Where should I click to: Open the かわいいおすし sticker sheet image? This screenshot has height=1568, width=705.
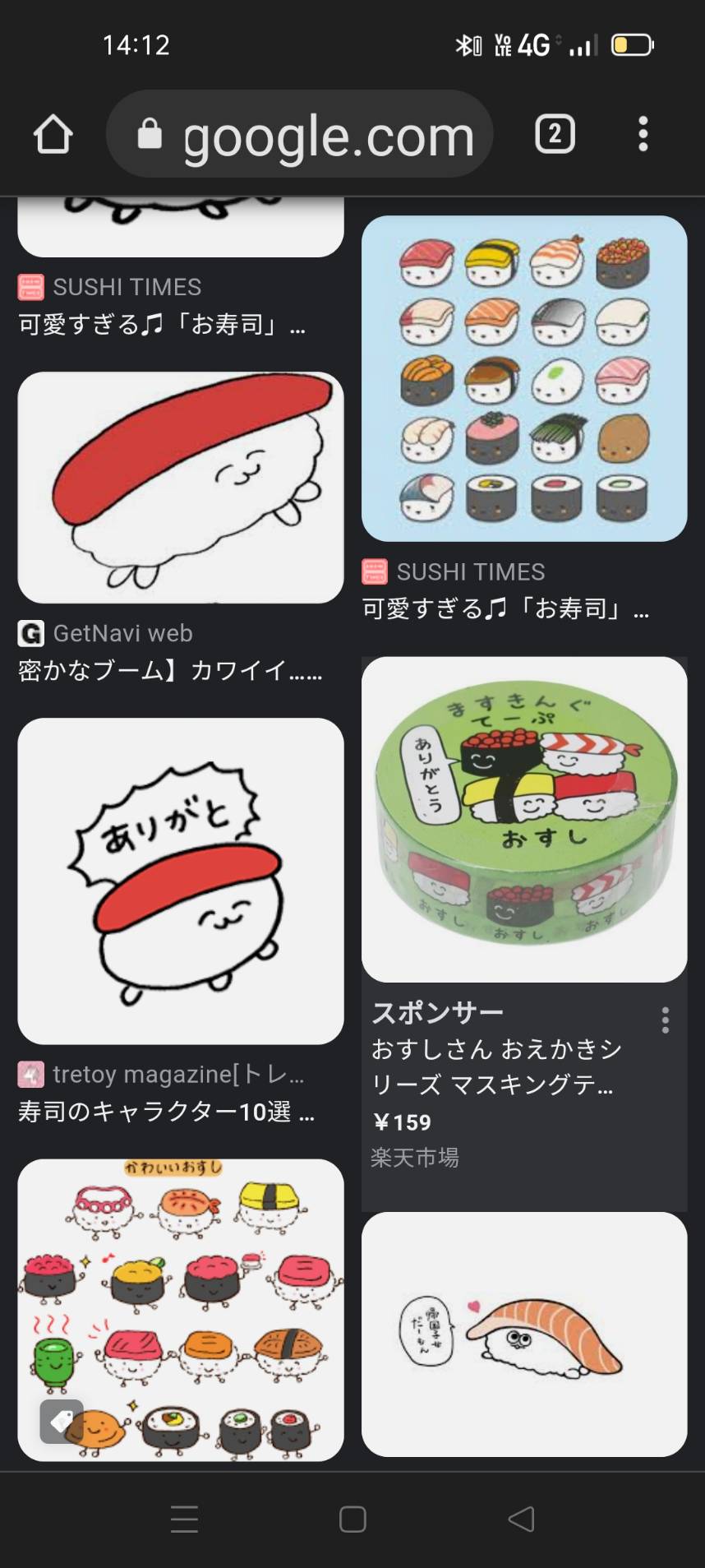tap(181, 1310)
